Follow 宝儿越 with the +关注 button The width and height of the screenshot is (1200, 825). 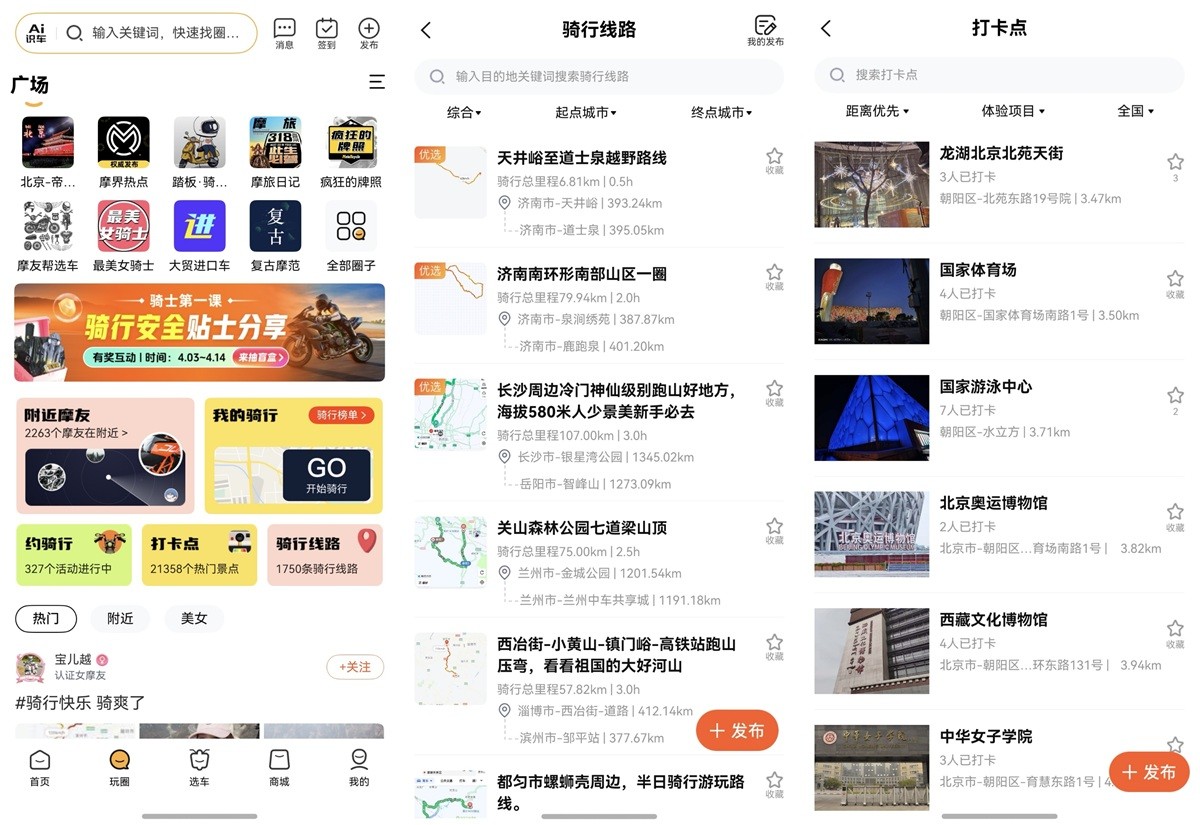tap(354, 667)
